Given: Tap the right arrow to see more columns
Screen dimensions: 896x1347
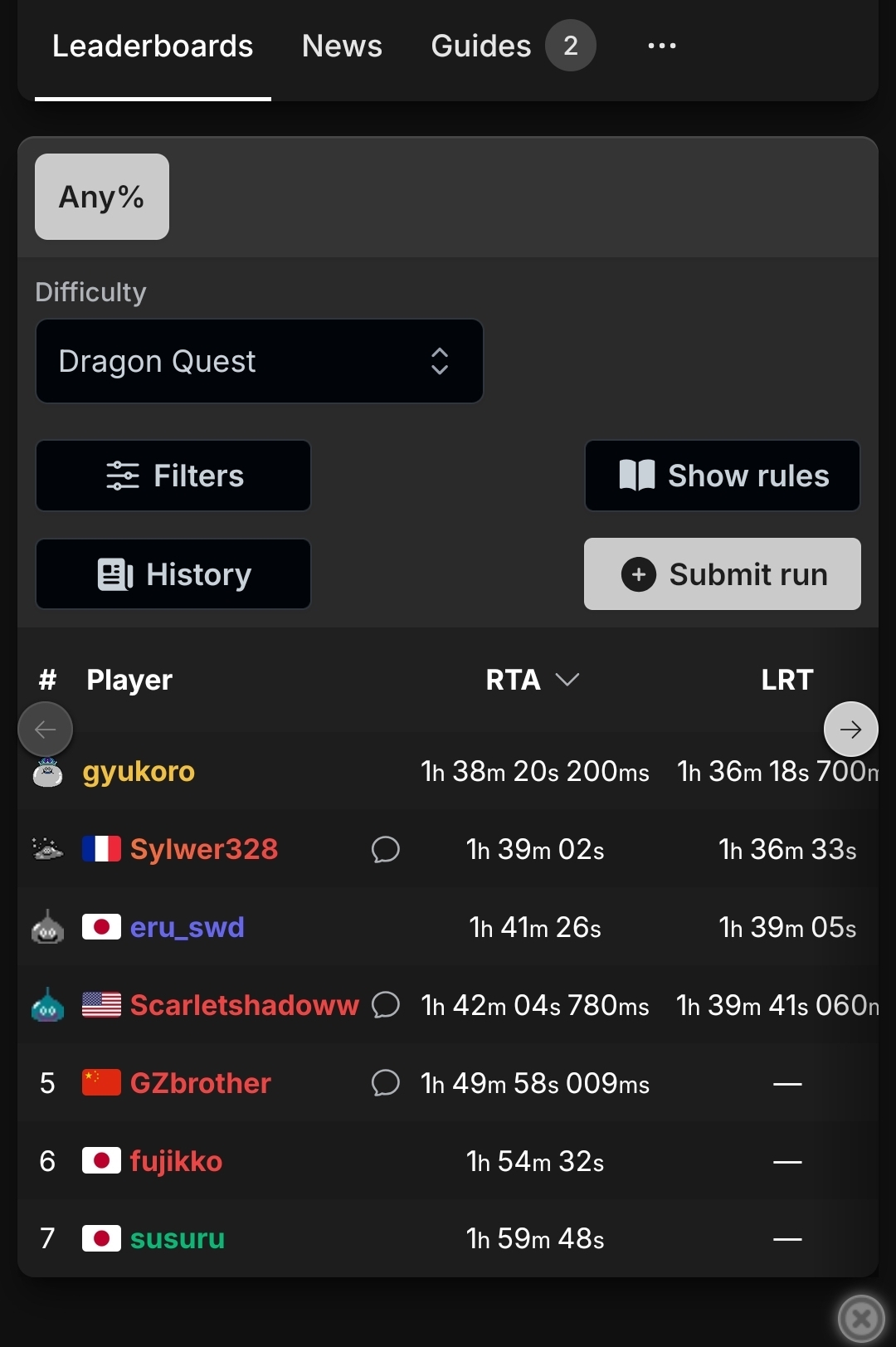Looking at the screenshot, I should [850, 730].
